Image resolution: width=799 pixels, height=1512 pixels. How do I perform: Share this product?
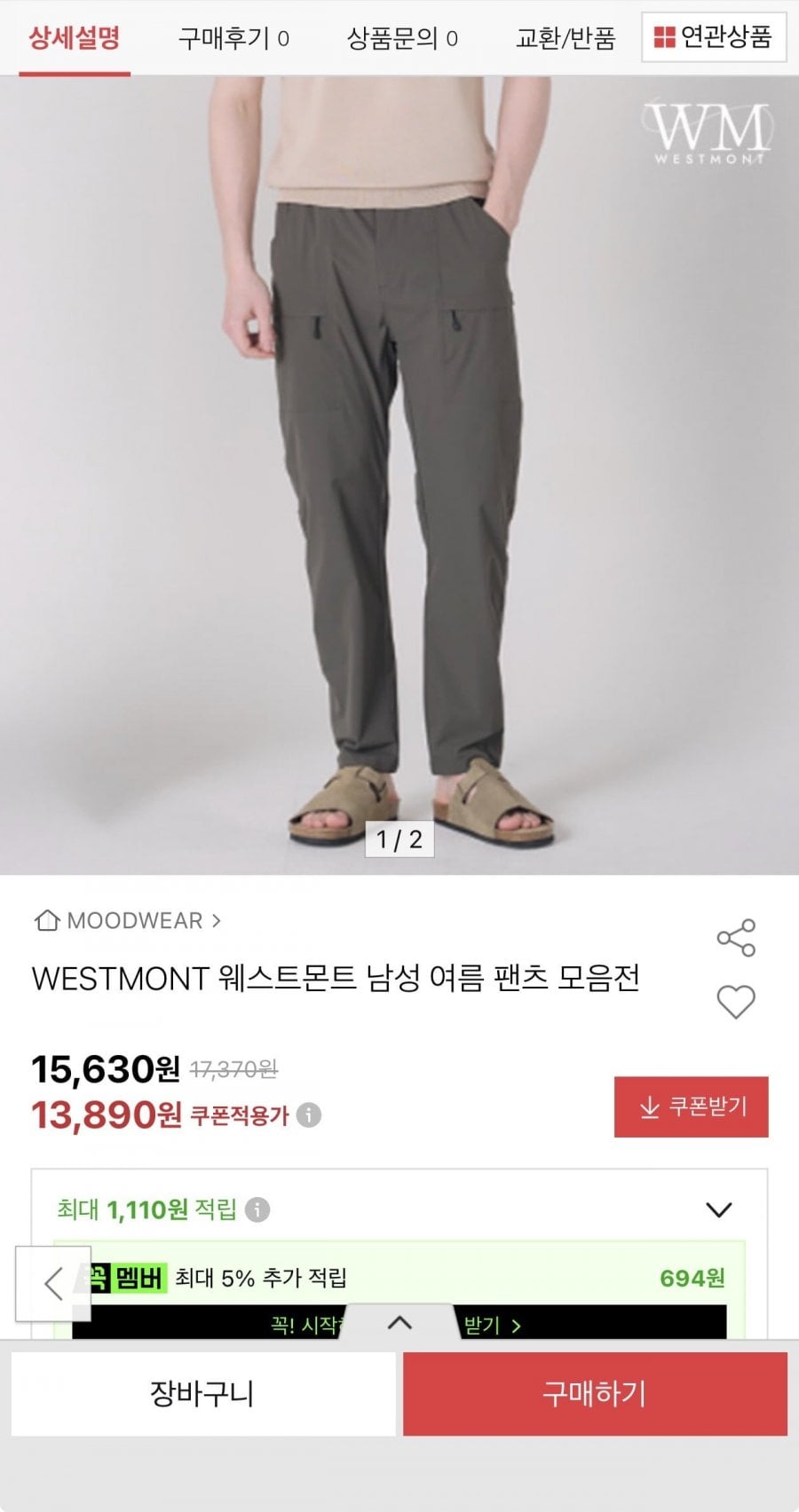click(736, 938)
